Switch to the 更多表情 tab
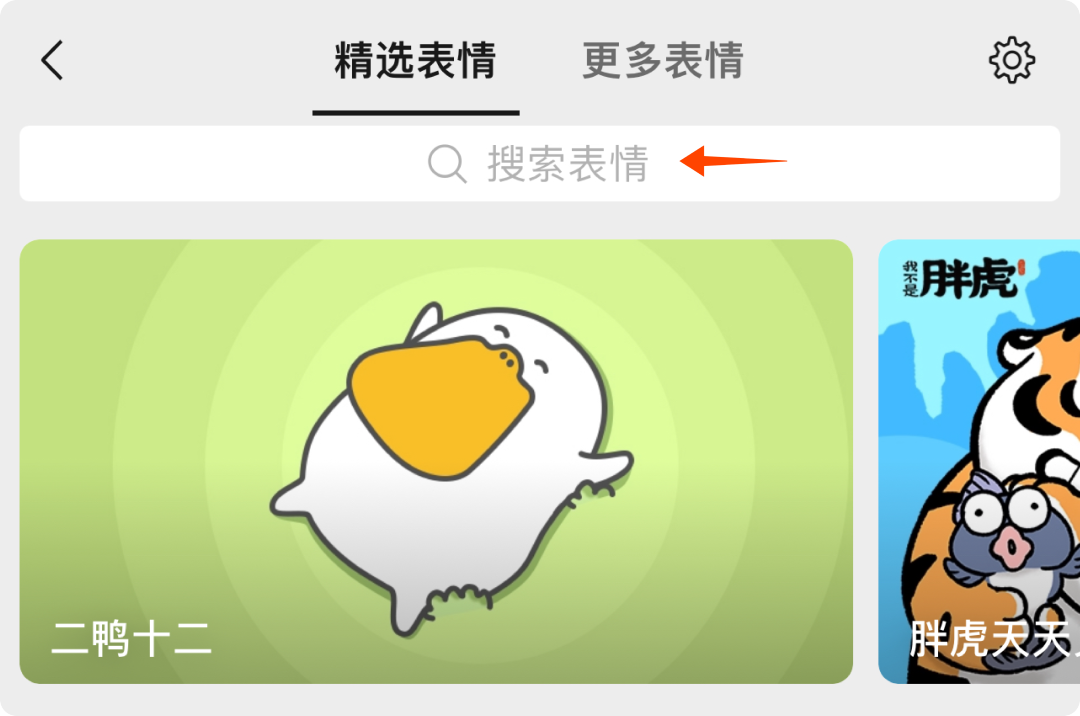 pos(662,61)
